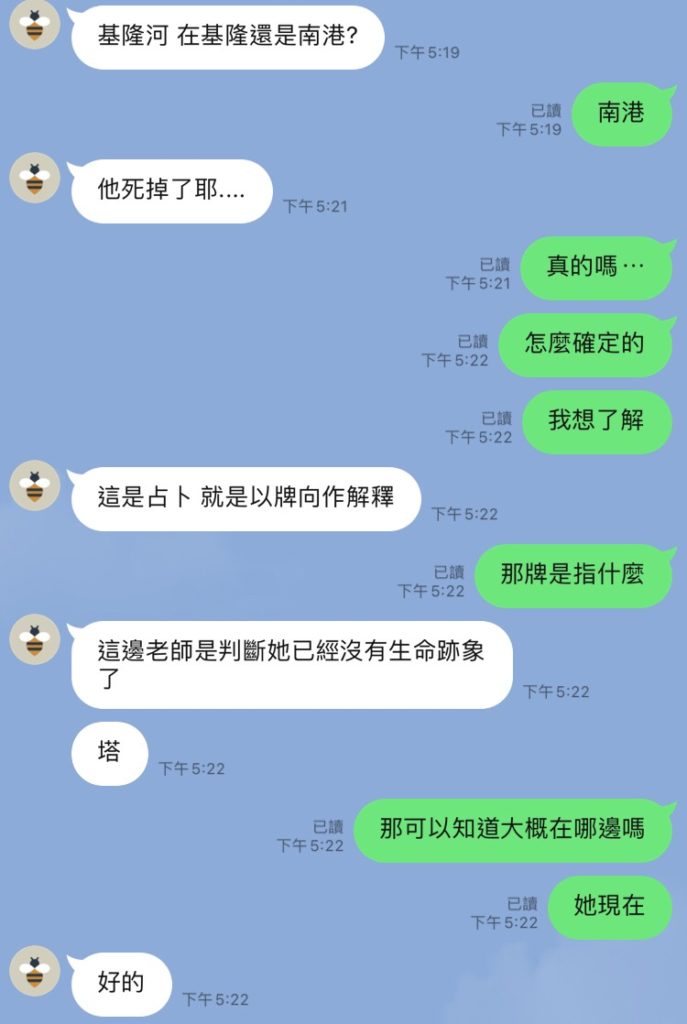
Task: Tap sender avatar next to 他死掉了耶 message
Action: [35, 179]
